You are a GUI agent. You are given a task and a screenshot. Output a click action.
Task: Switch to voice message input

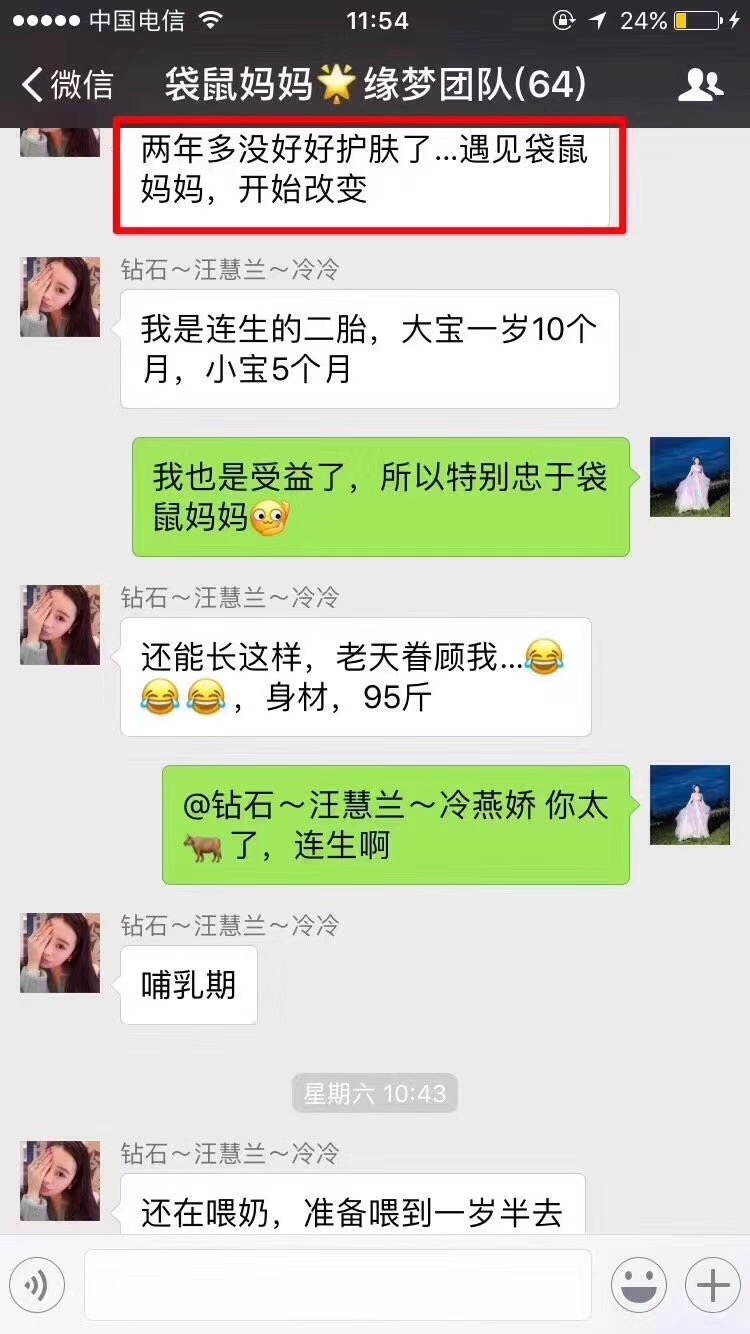(37, 1285)
